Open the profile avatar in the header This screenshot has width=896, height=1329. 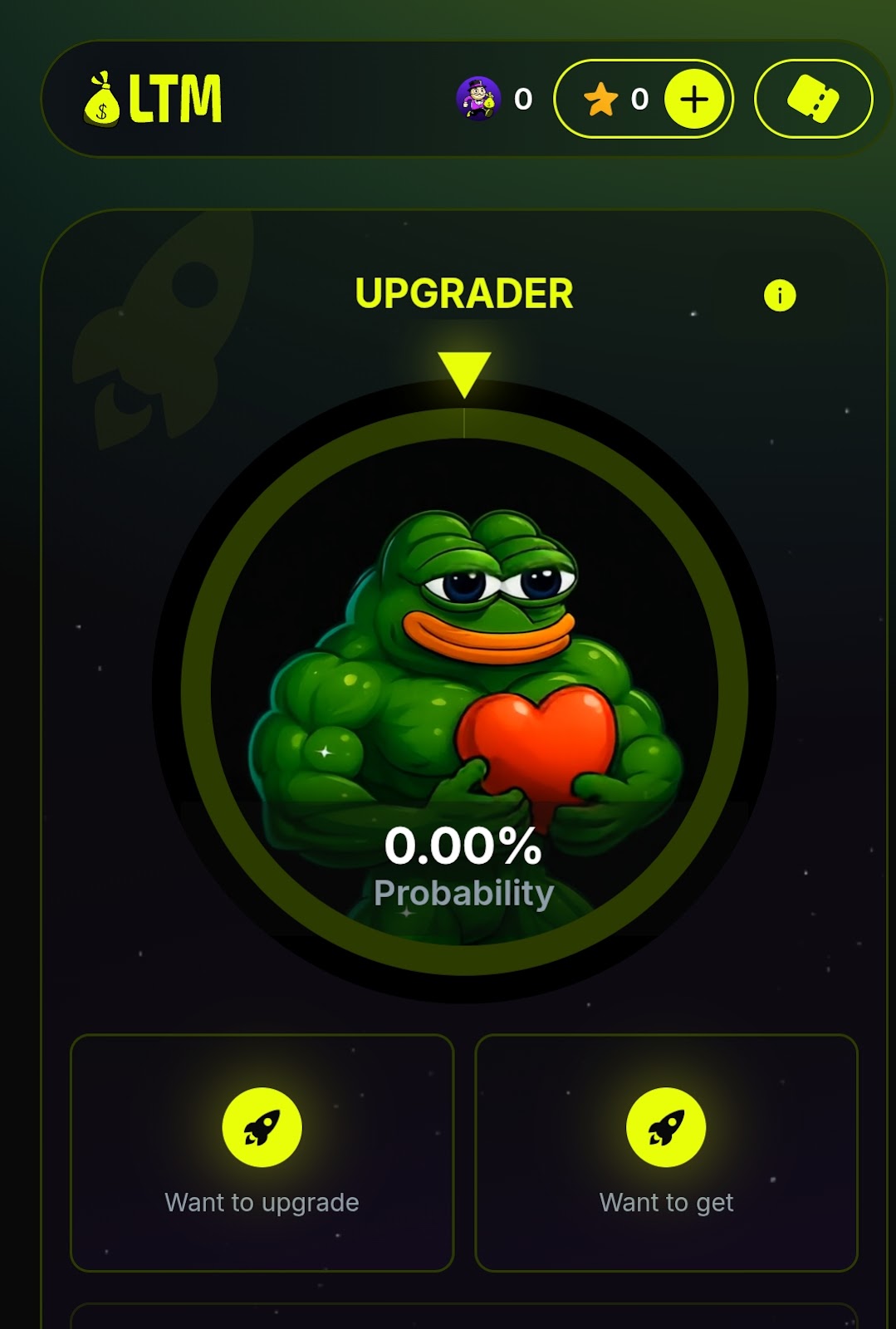coord(478,99)
